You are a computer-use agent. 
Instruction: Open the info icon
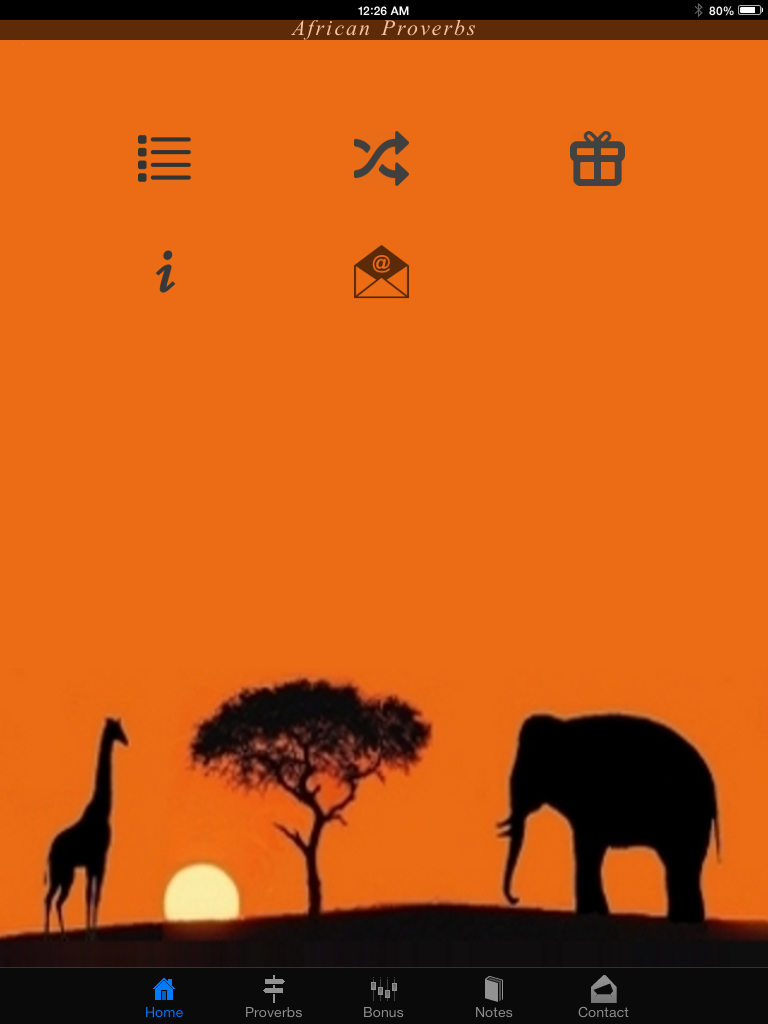166,271
